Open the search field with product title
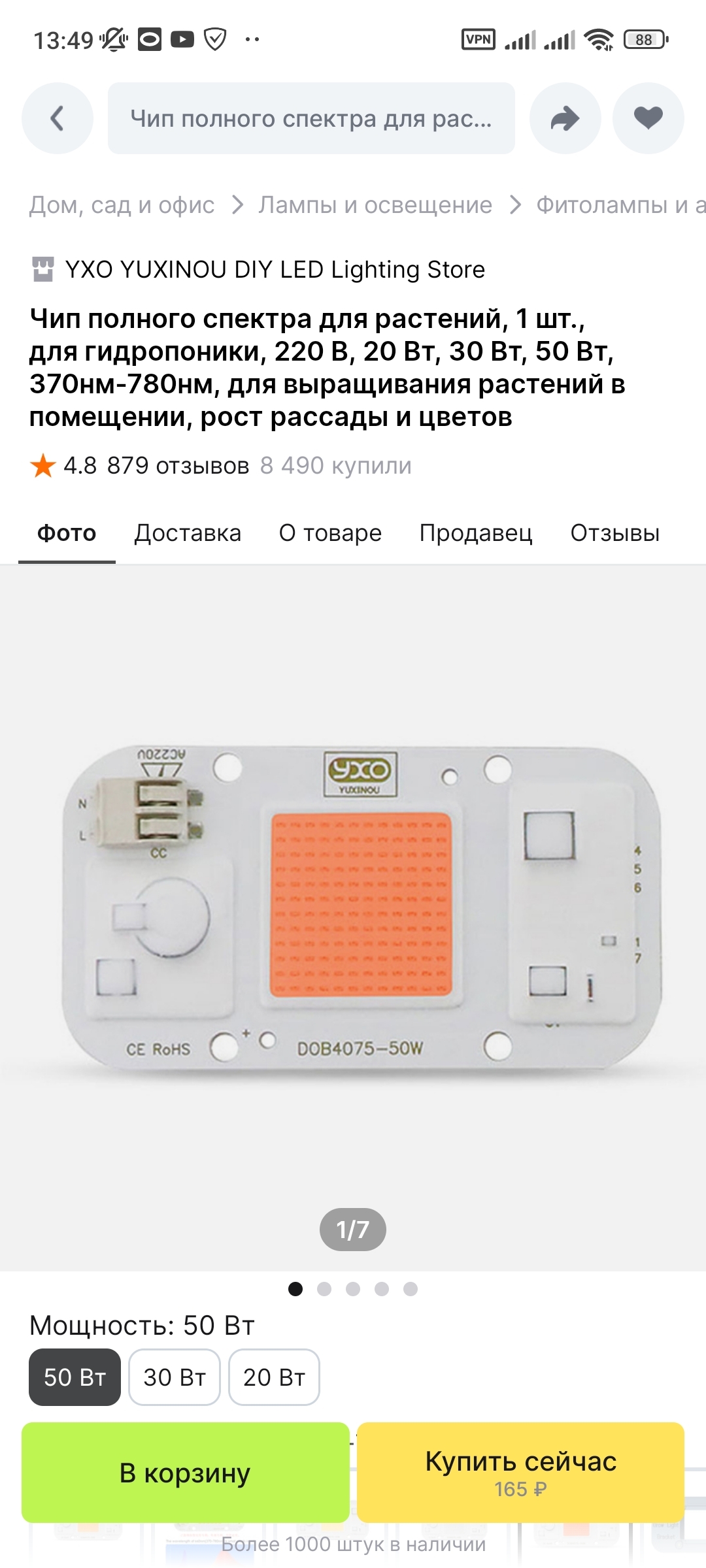 [311, 118]
